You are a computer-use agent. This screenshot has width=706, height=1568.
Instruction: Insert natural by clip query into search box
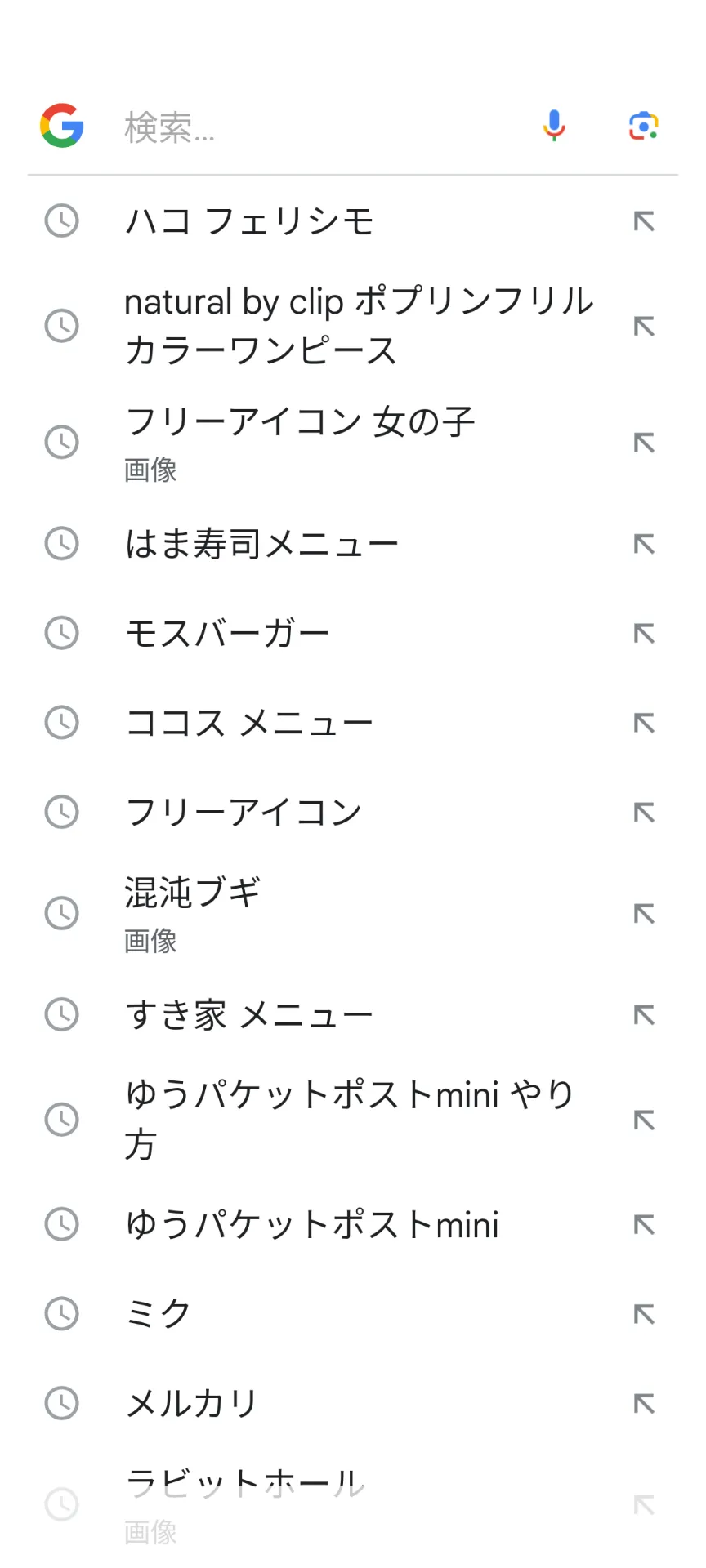(x=644, y=327)
